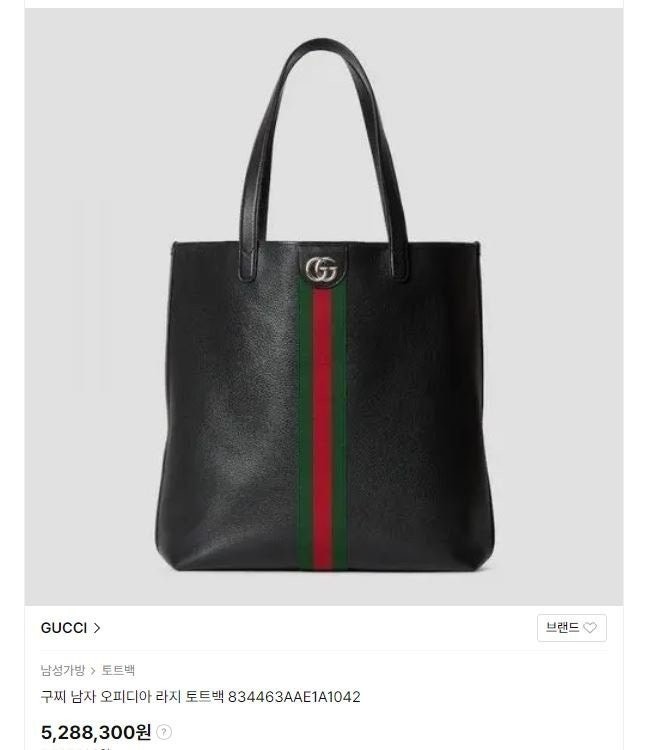Favorite this brand with 브랜드 heart button
Viewport: 659px width, 750px height.
pos(571,628)
